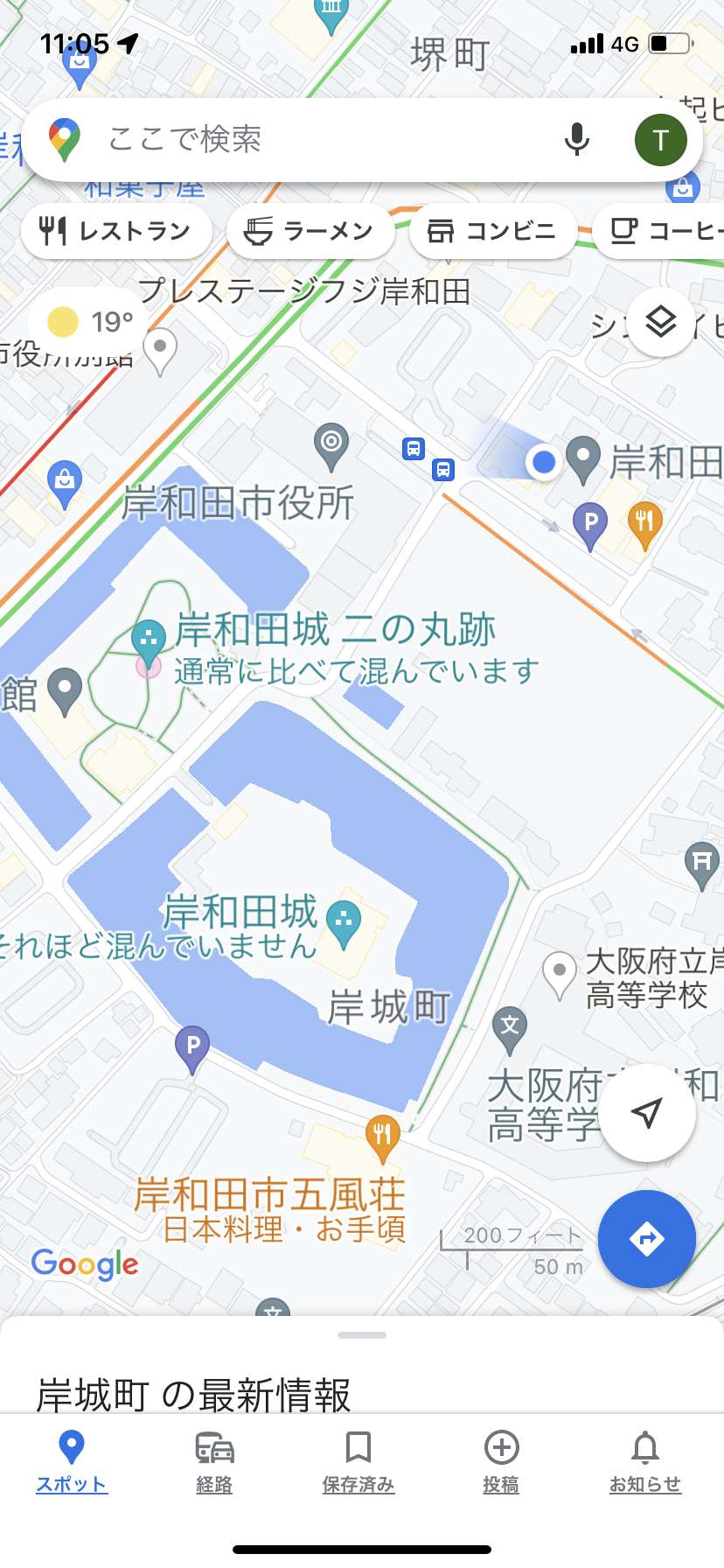Switch to the スポット tab
Viewport: 724px width, 1568px height.
point(72,1461)
